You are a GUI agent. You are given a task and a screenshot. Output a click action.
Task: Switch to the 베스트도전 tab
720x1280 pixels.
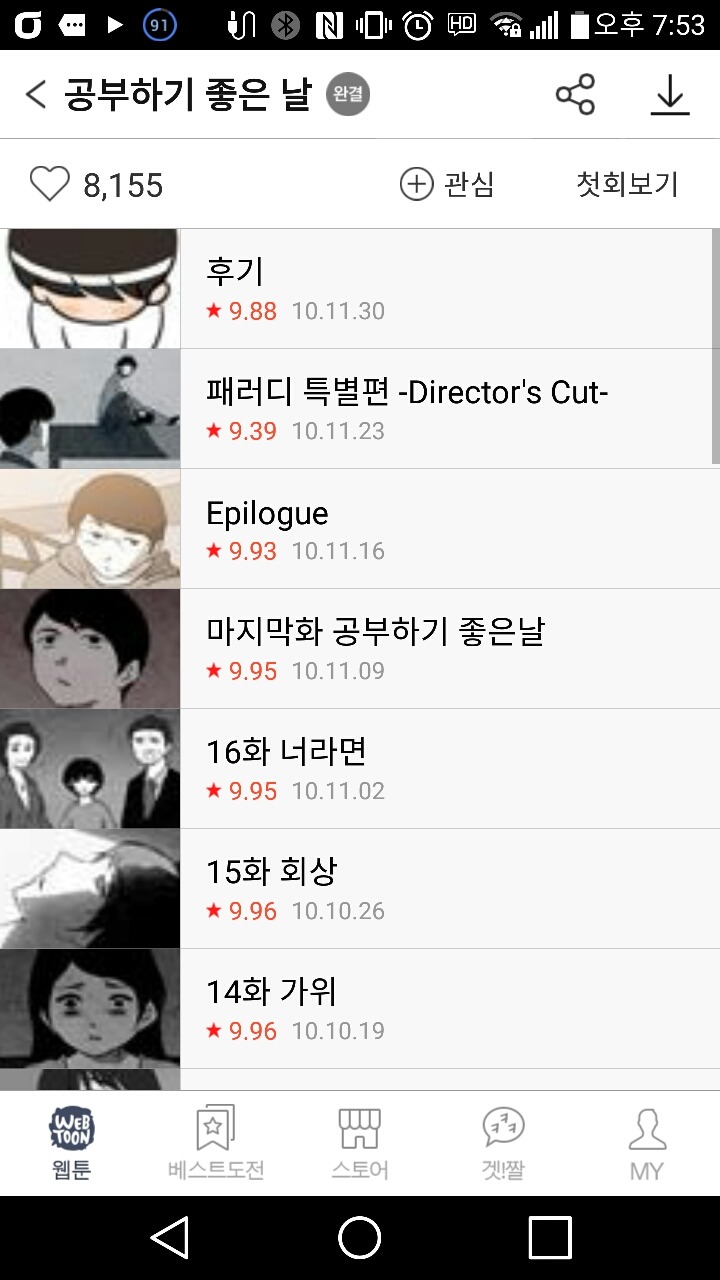click(216, 1143)
